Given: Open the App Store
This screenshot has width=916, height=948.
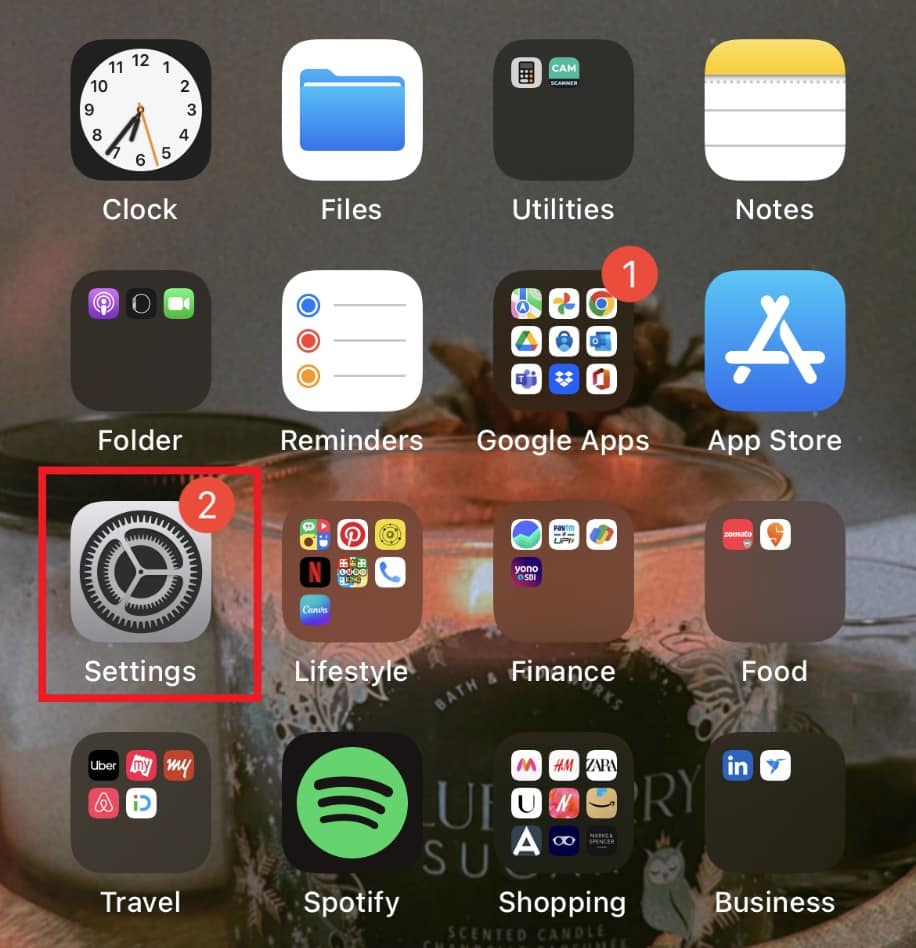Looking at the screenshot, I should click(x=774, y=341).
